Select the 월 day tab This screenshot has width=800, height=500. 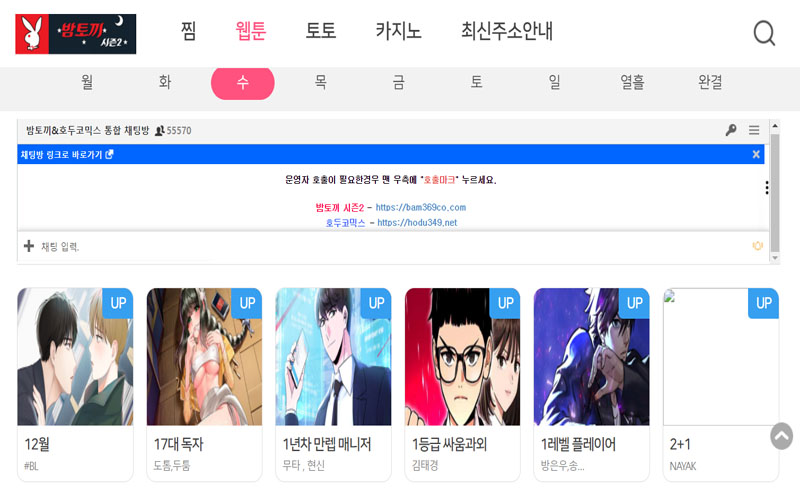[87, 83]
